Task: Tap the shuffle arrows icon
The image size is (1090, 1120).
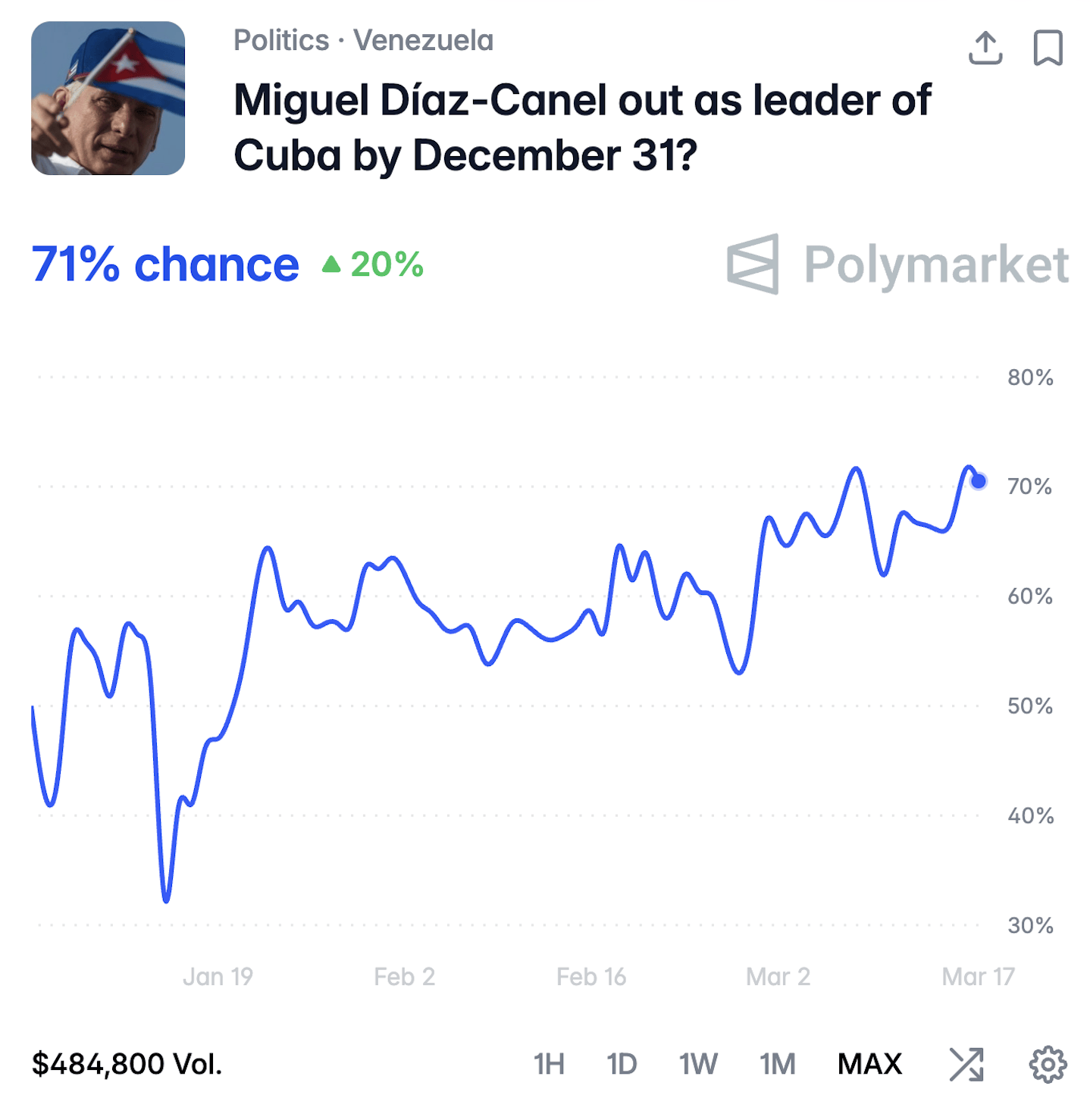Action: pos(966,1064)
